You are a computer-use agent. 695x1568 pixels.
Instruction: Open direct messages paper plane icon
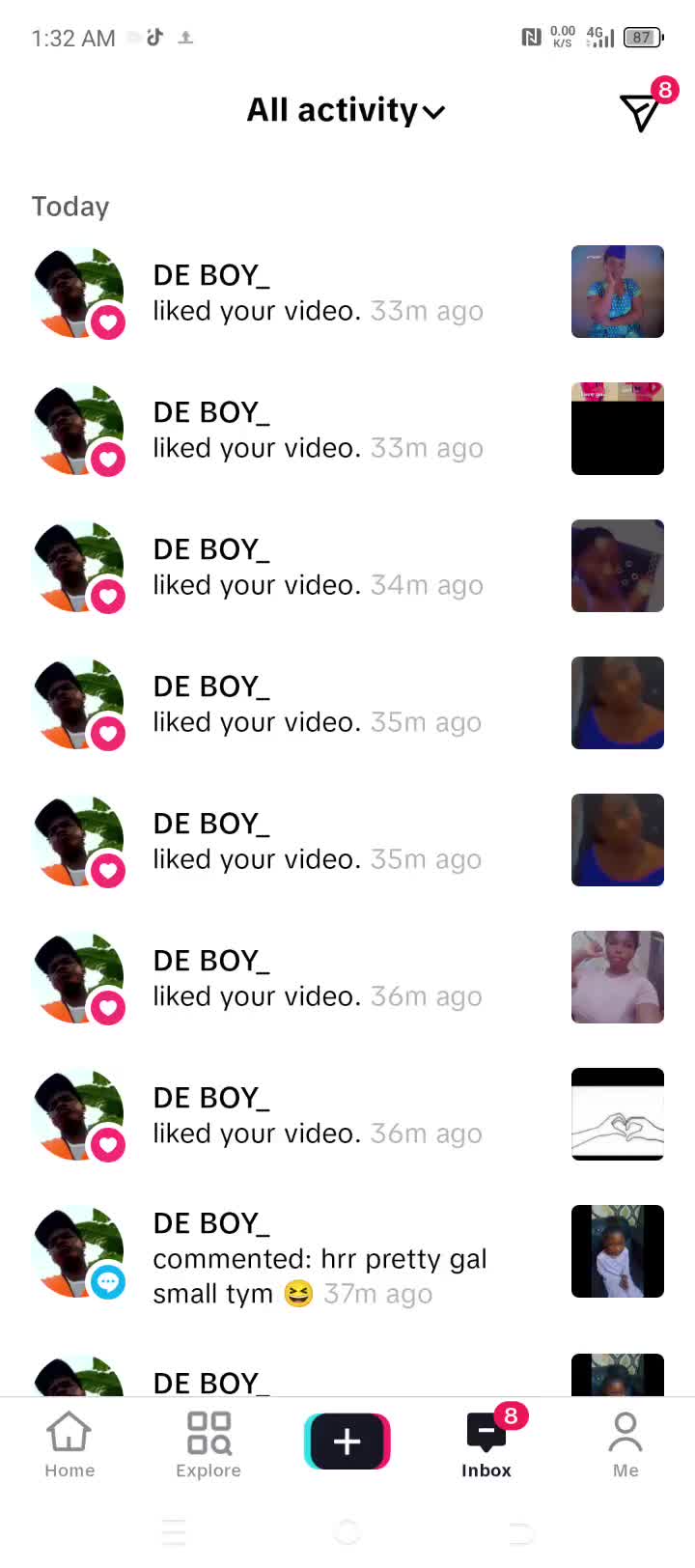click(x=639, y=112)
